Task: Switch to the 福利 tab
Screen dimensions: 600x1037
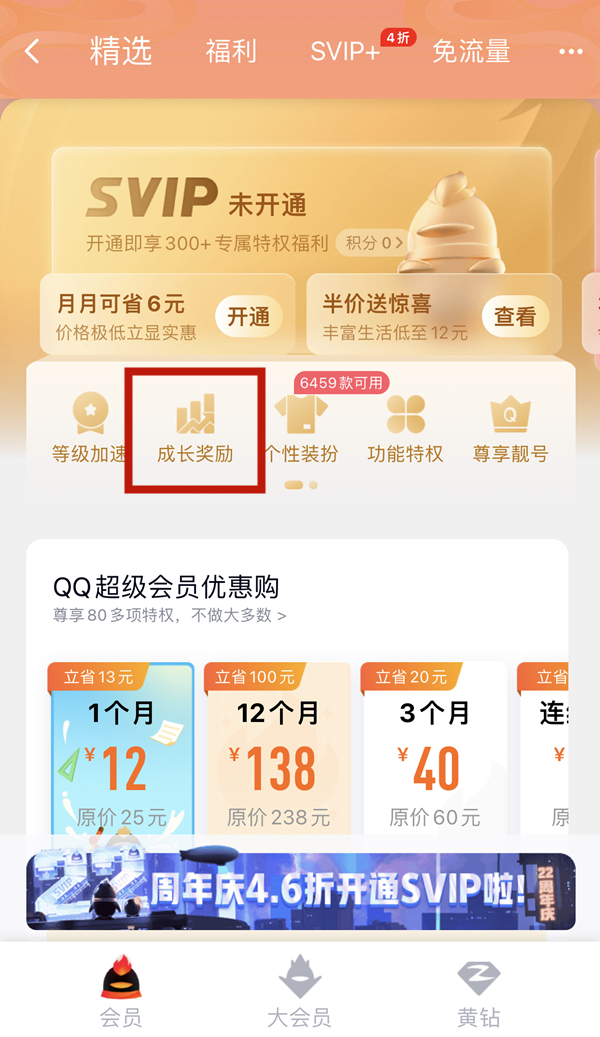Action: pyautogui.click(x=231, y=52)
